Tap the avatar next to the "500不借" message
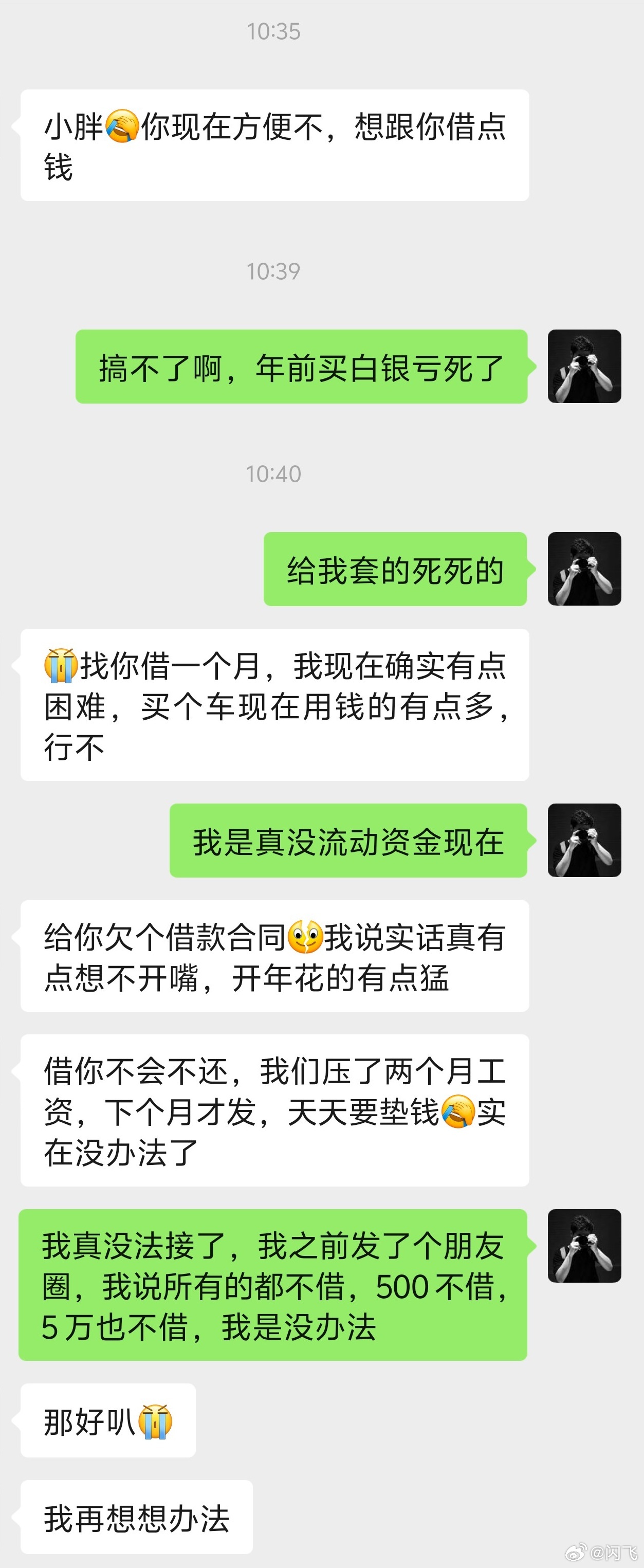This screenshot has width=644, height=1568. click(x=585, y=1247)
